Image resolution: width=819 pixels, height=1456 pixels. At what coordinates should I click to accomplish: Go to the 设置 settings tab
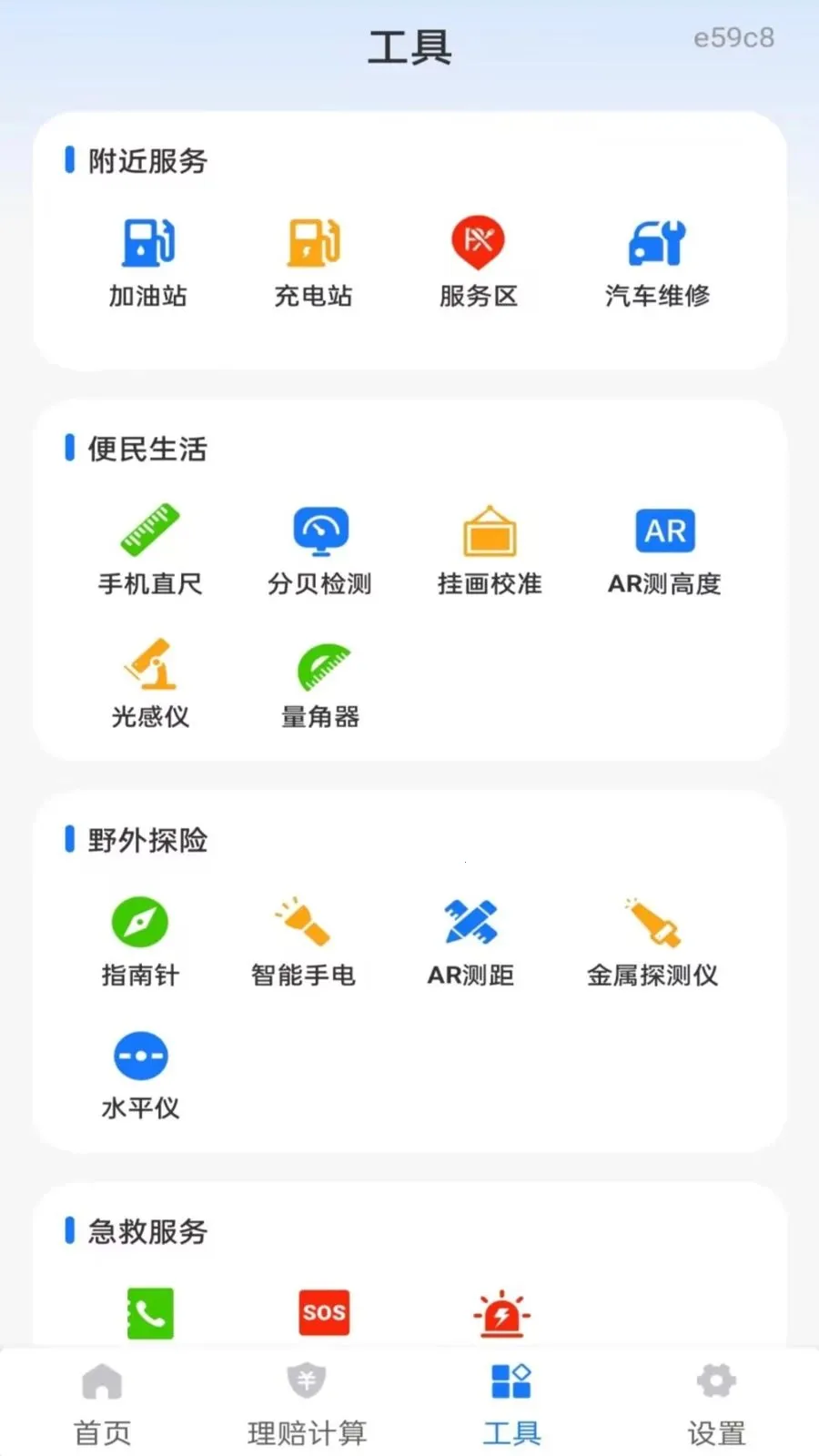(x=716, y=1405)
